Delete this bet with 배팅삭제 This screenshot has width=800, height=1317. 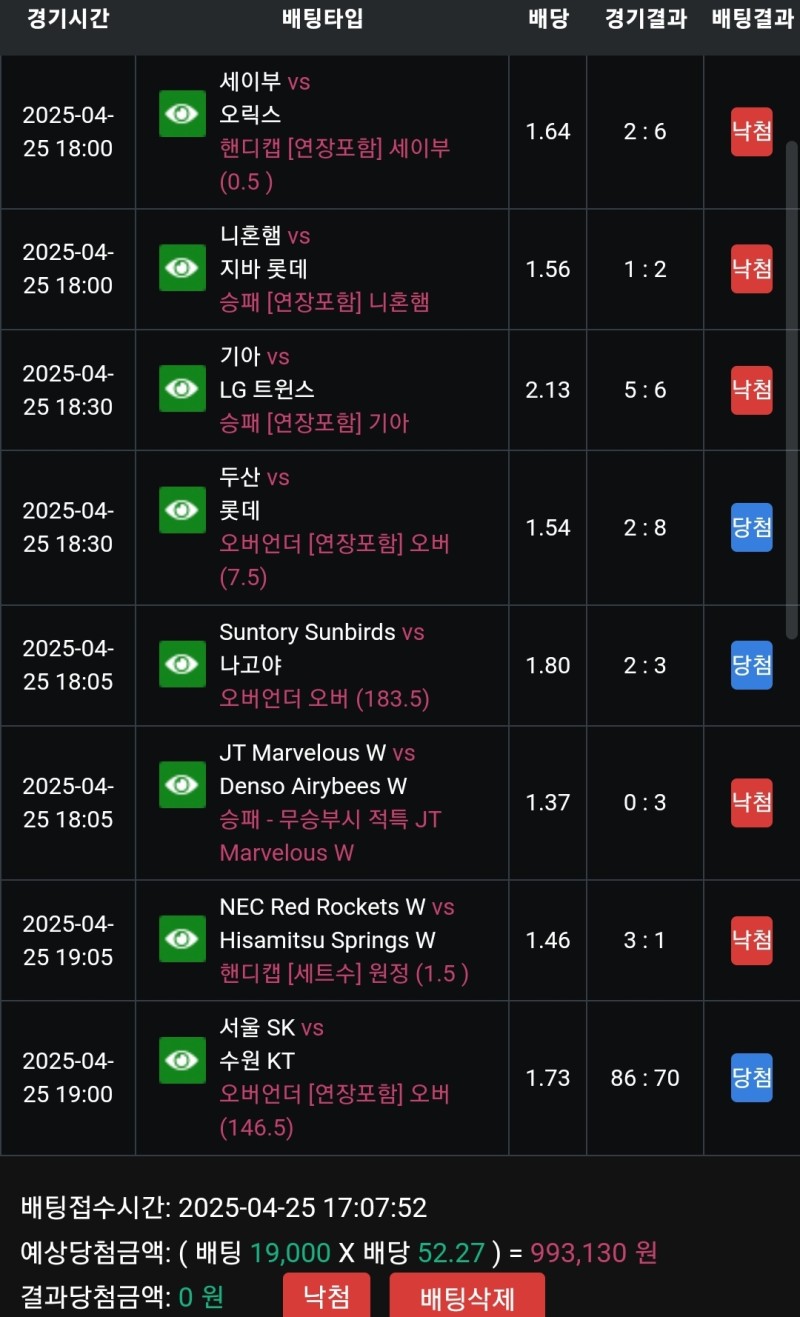(467, 1297)
